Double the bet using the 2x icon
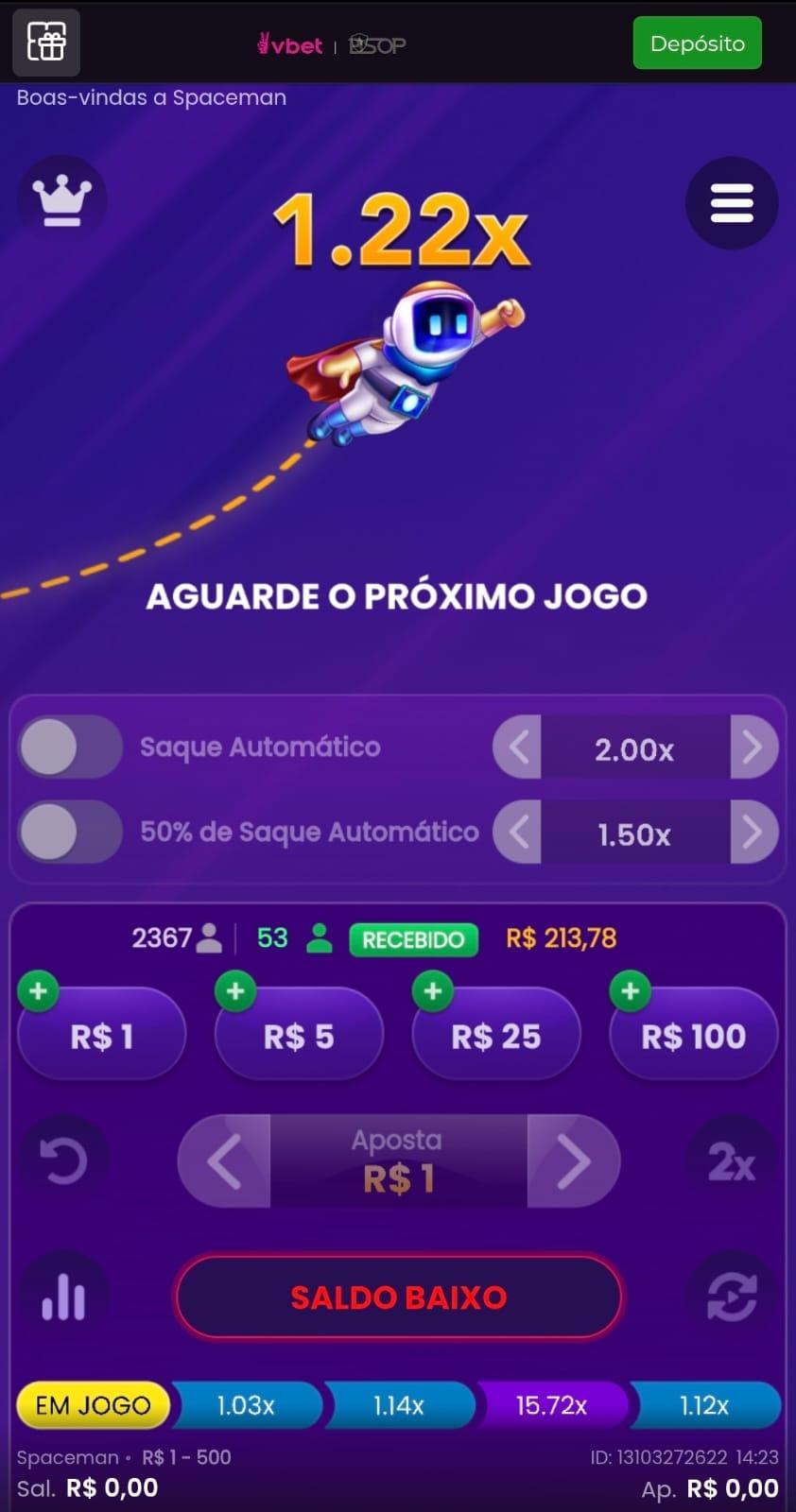Viewport: 796px width, 1512px height. 732,1160
